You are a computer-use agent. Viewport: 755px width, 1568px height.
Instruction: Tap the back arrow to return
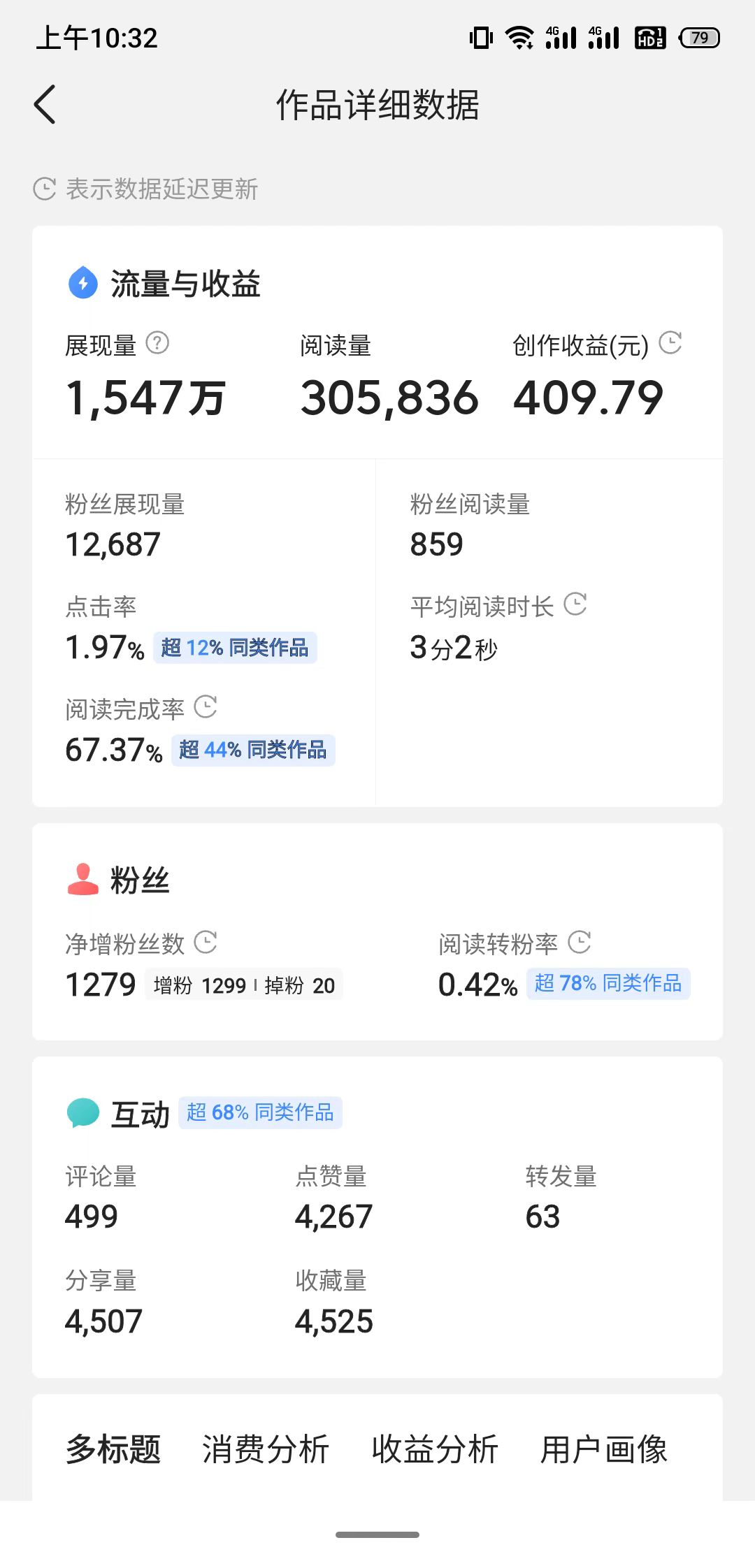pos(45,105)
